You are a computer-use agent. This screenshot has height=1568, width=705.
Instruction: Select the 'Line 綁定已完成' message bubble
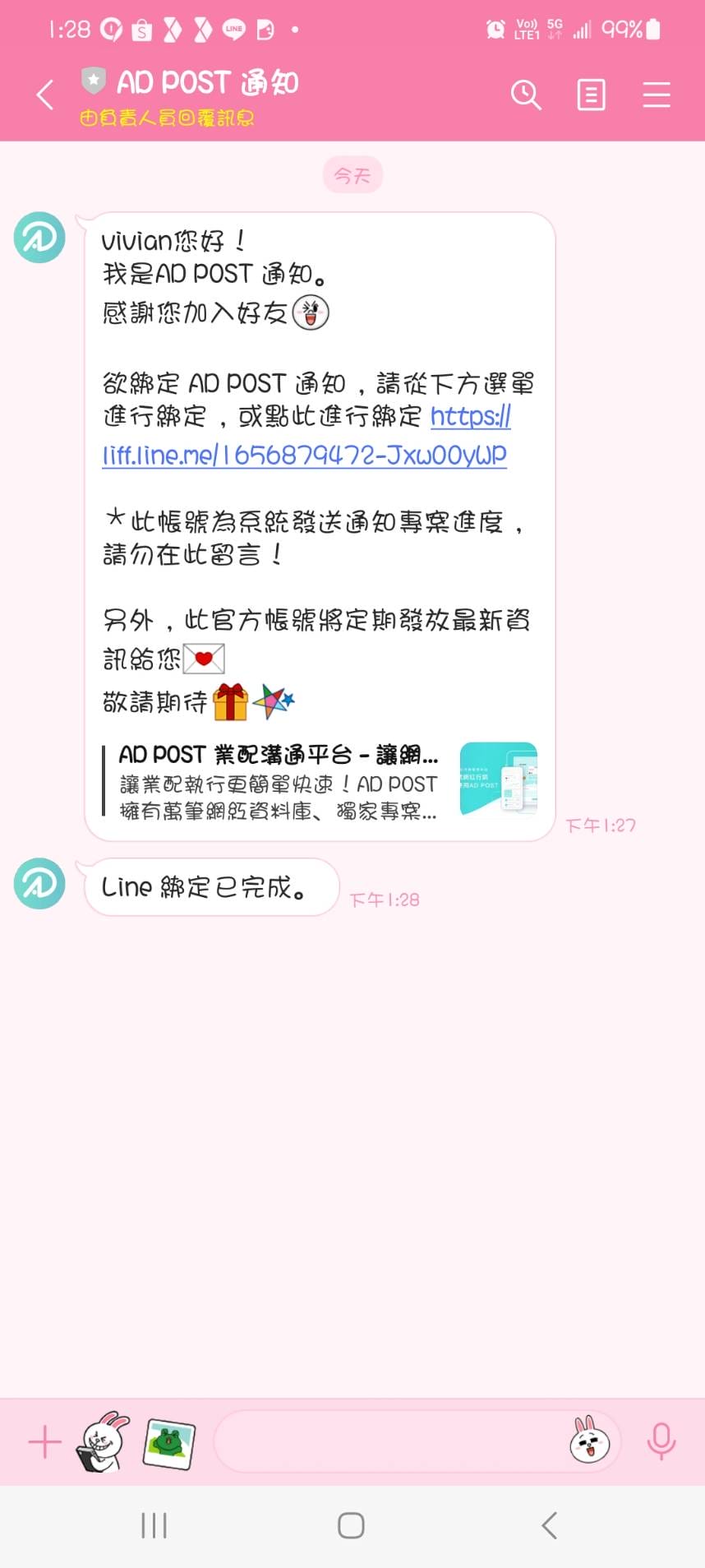coord(210,886)
